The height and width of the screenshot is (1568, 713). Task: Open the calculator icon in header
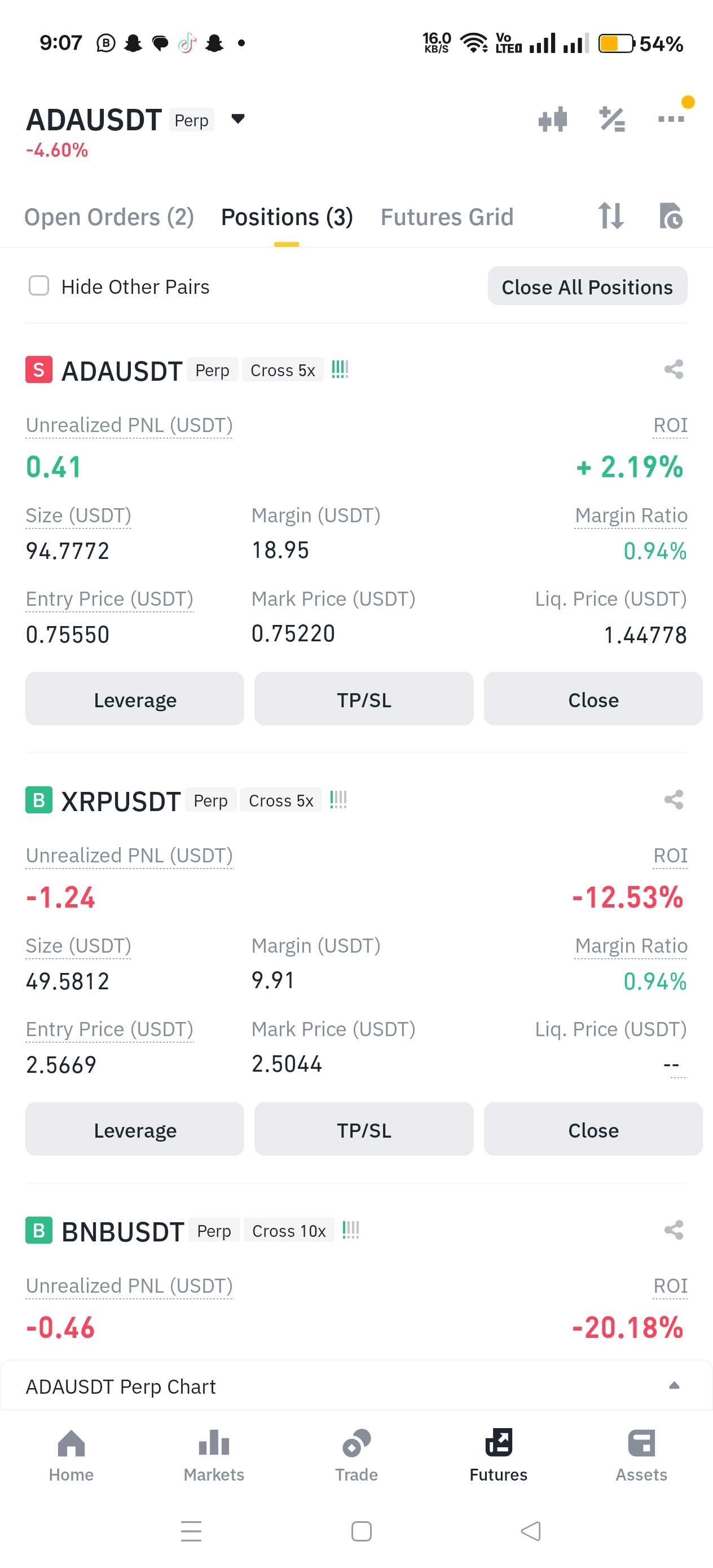(x=611, y=118)
